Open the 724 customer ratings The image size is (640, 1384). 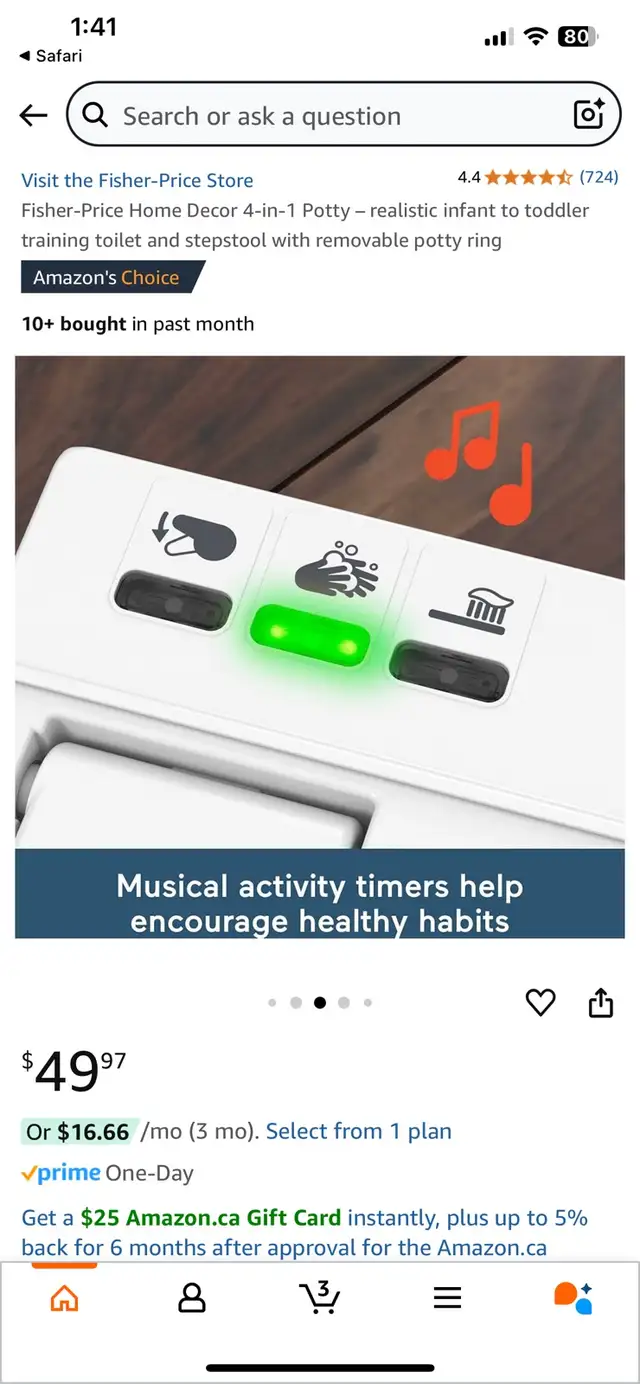click(x=599, y=177)
